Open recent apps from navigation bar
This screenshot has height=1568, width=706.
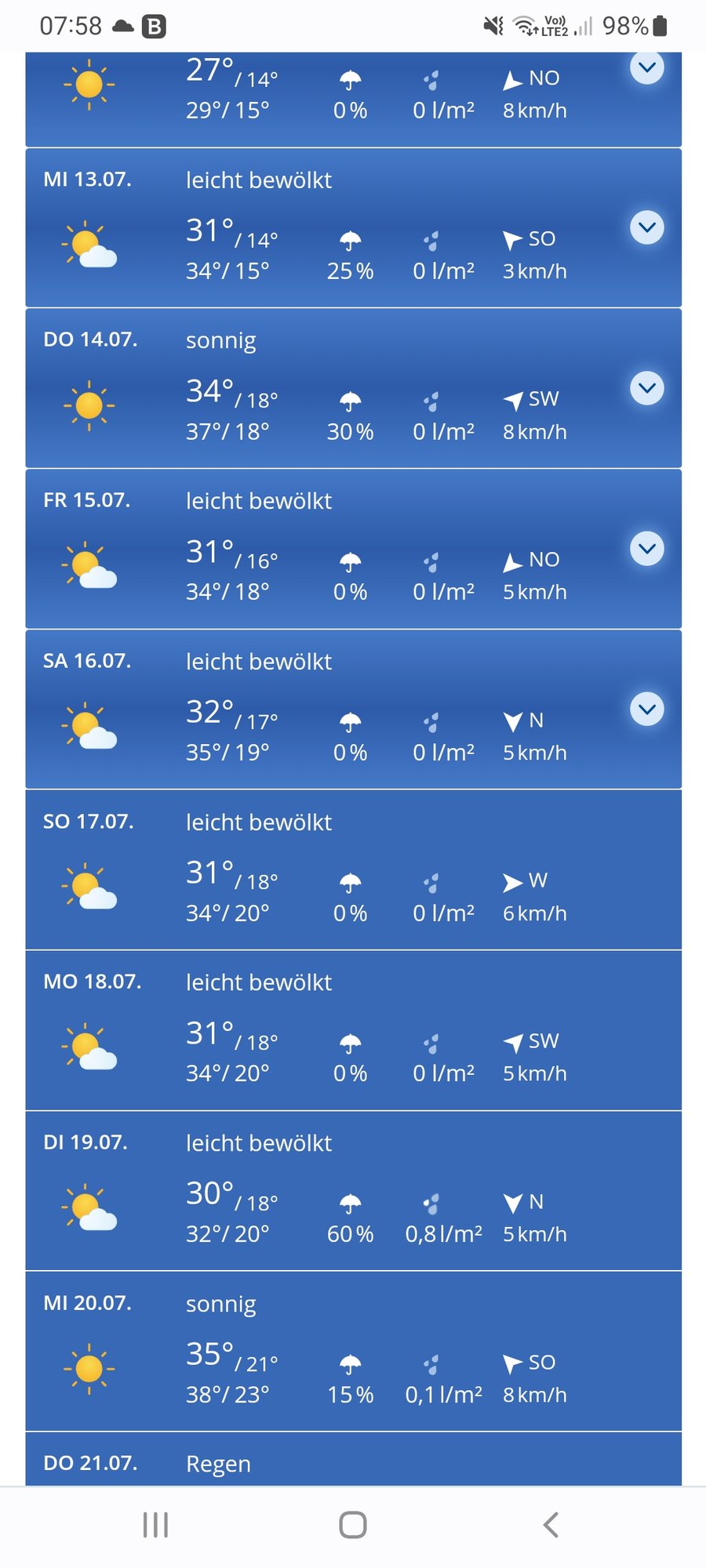point(155,1525)
